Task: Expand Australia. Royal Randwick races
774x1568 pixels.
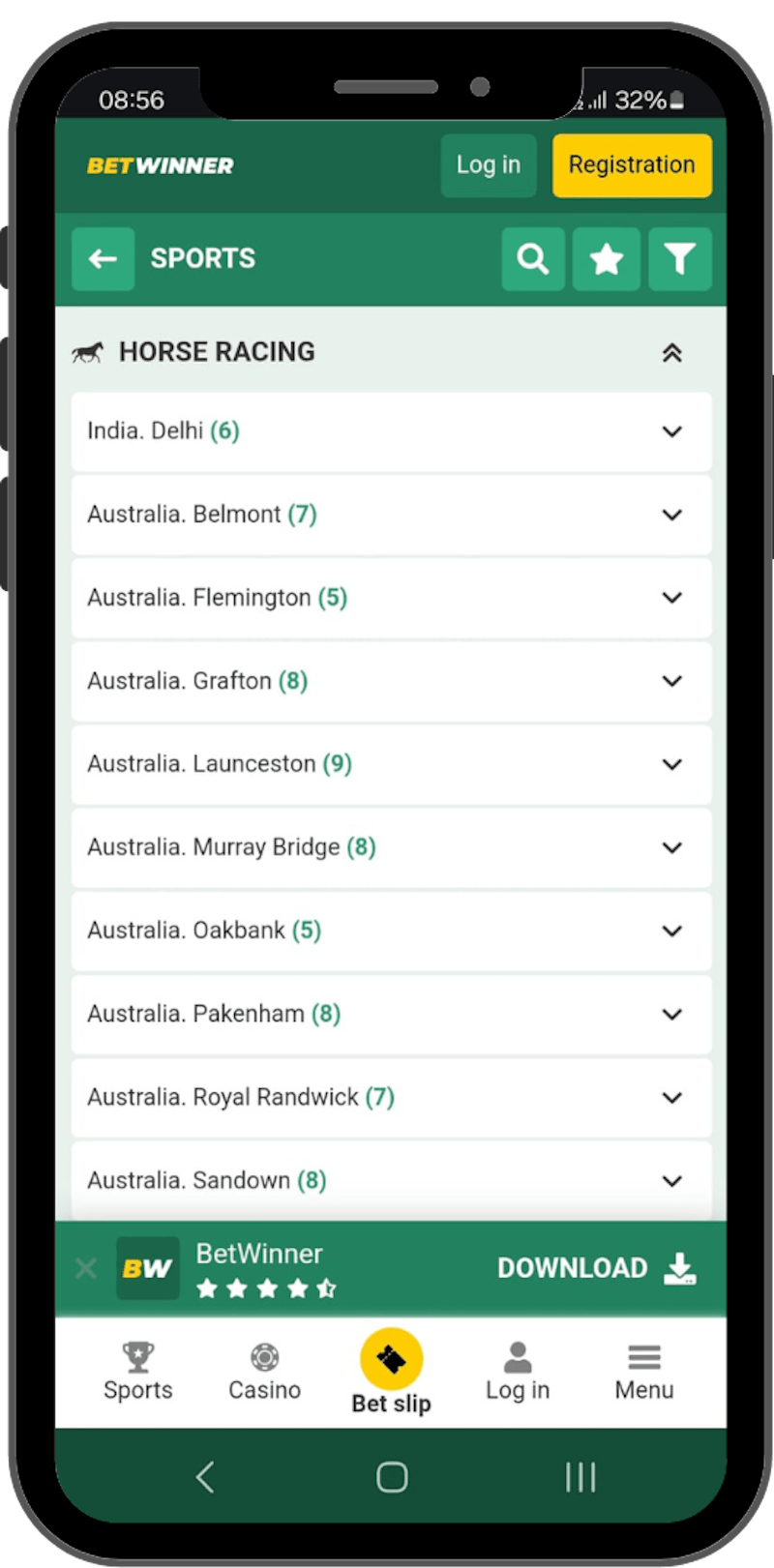Action: coord(671,1097)
